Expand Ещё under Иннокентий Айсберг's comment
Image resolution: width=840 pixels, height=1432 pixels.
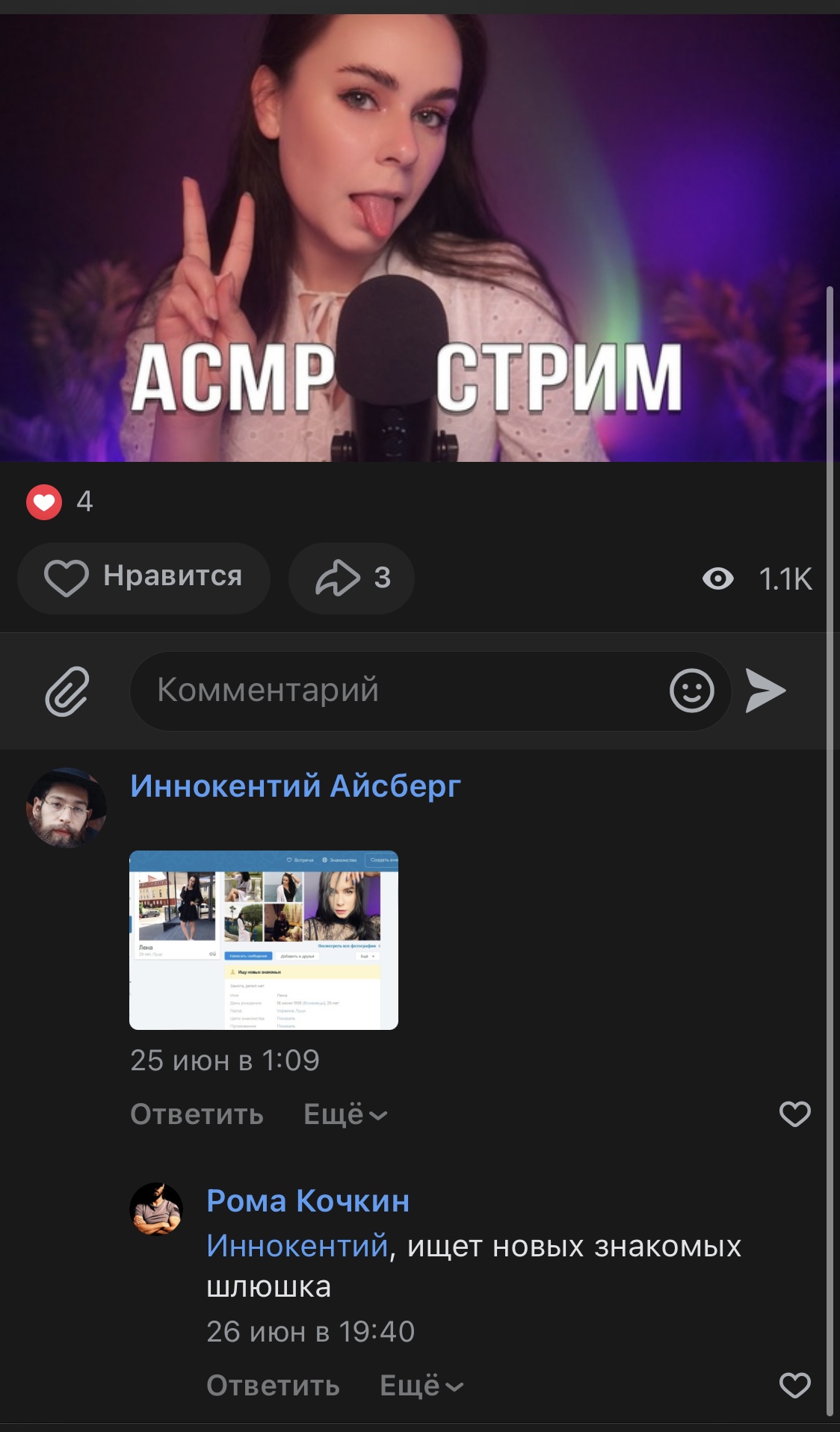click(345, 1114)
